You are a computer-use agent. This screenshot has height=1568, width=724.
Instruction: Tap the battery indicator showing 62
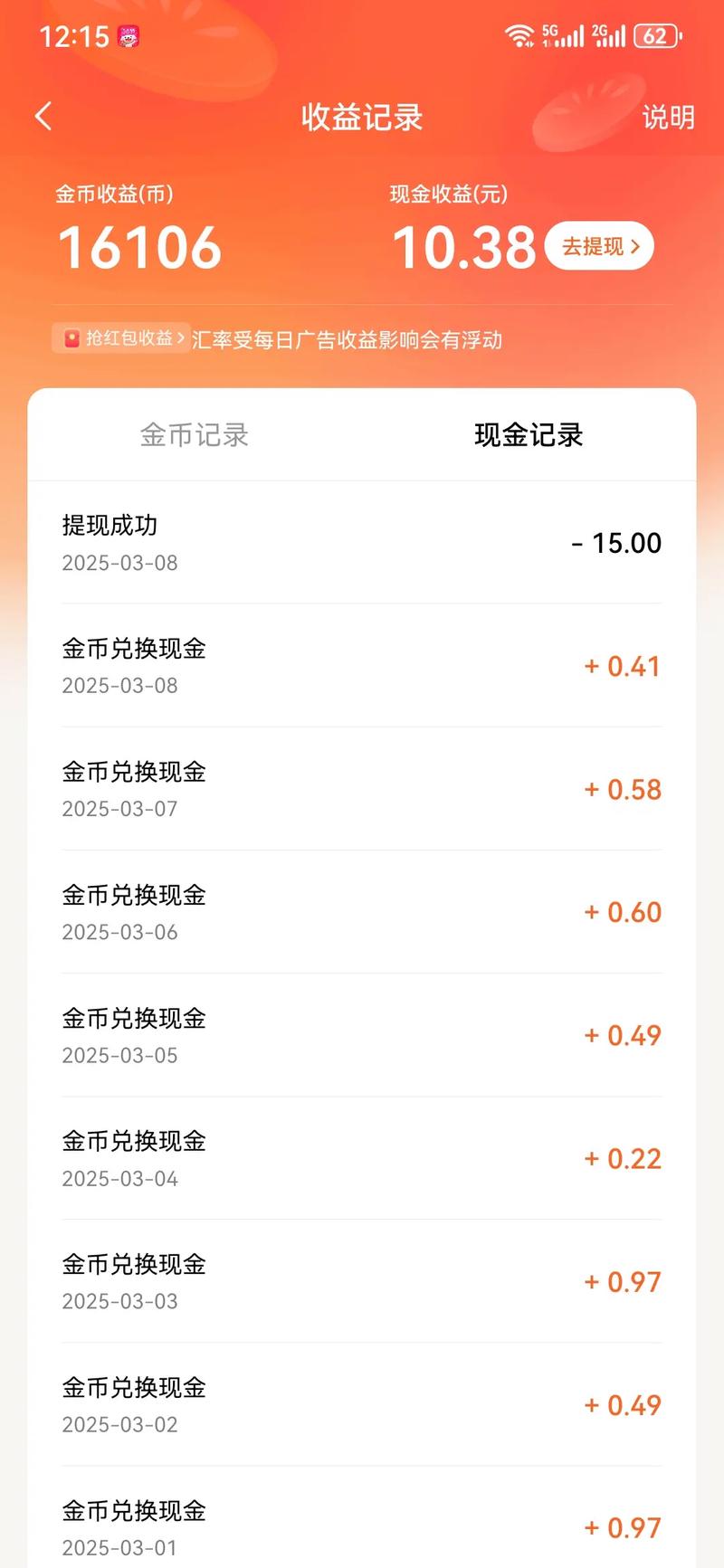coord(656,36)
